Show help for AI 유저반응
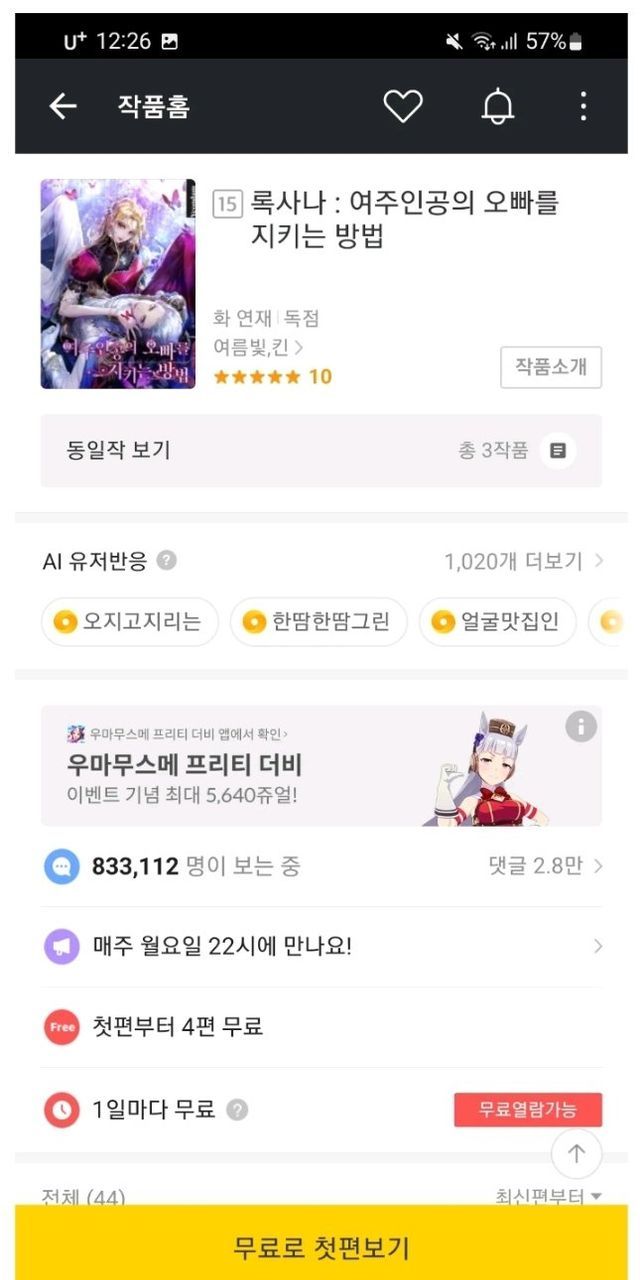Image resolution: width=640 pixels, height=1280 pixels. point(167,561)
